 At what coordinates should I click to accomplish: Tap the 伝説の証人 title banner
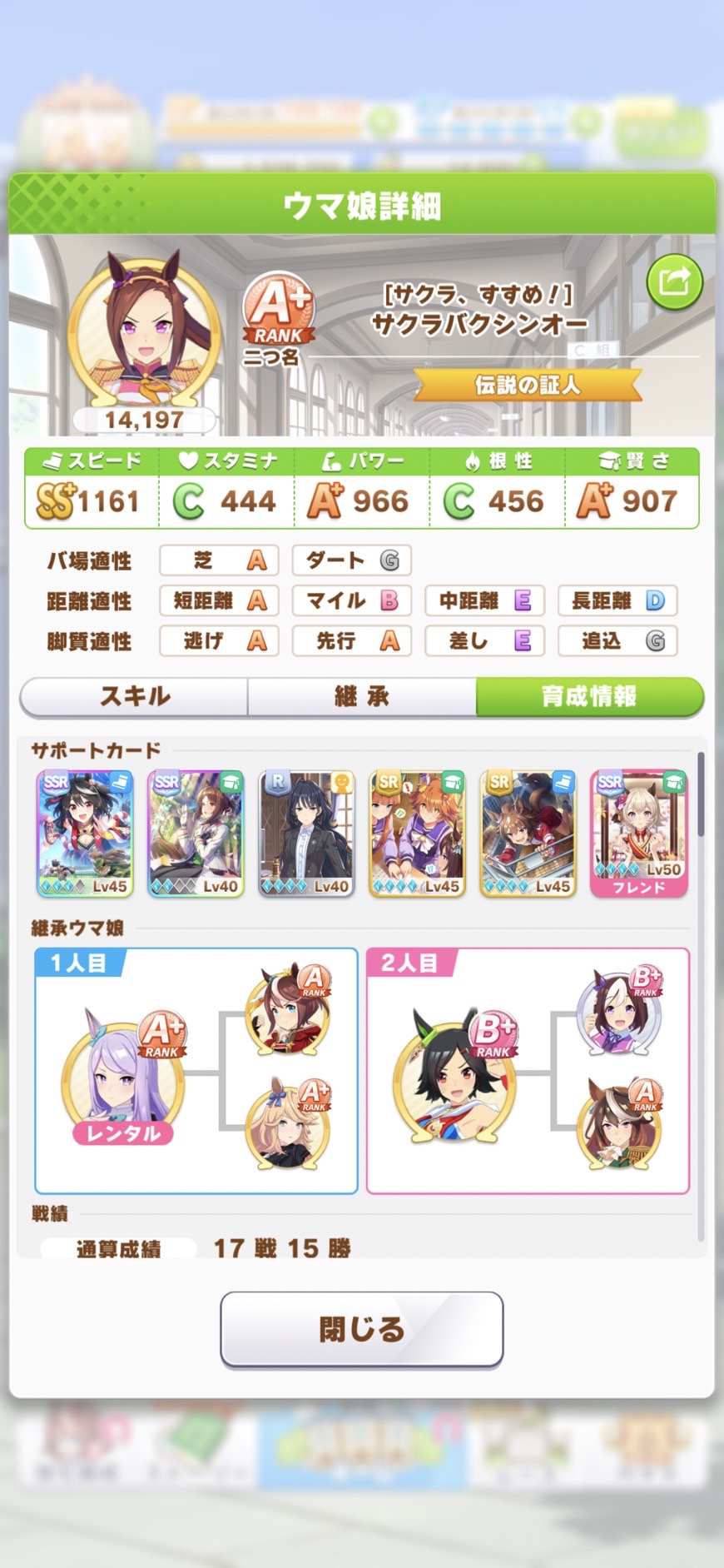point(528,385)
